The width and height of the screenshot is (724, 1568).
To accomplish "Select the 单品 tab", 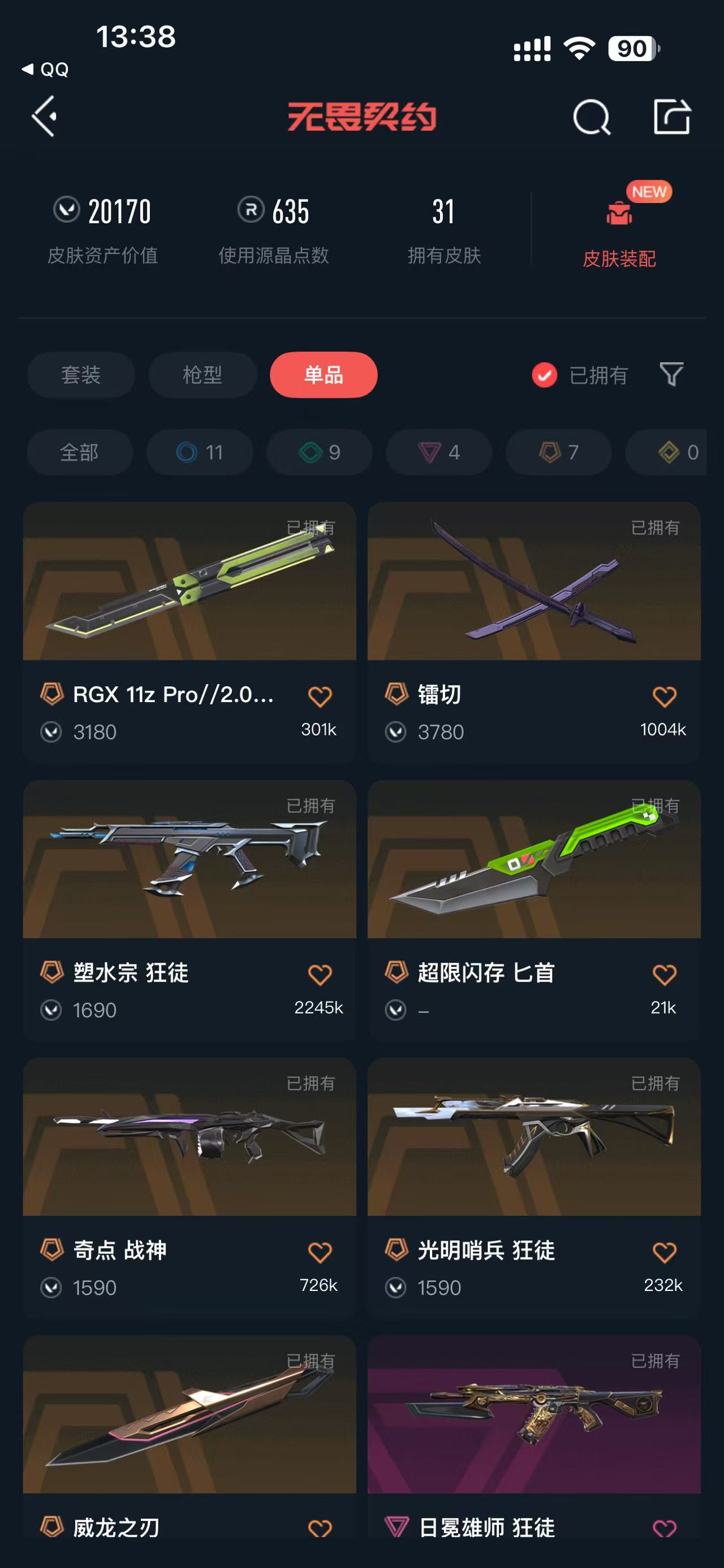I will pos(324,375).
